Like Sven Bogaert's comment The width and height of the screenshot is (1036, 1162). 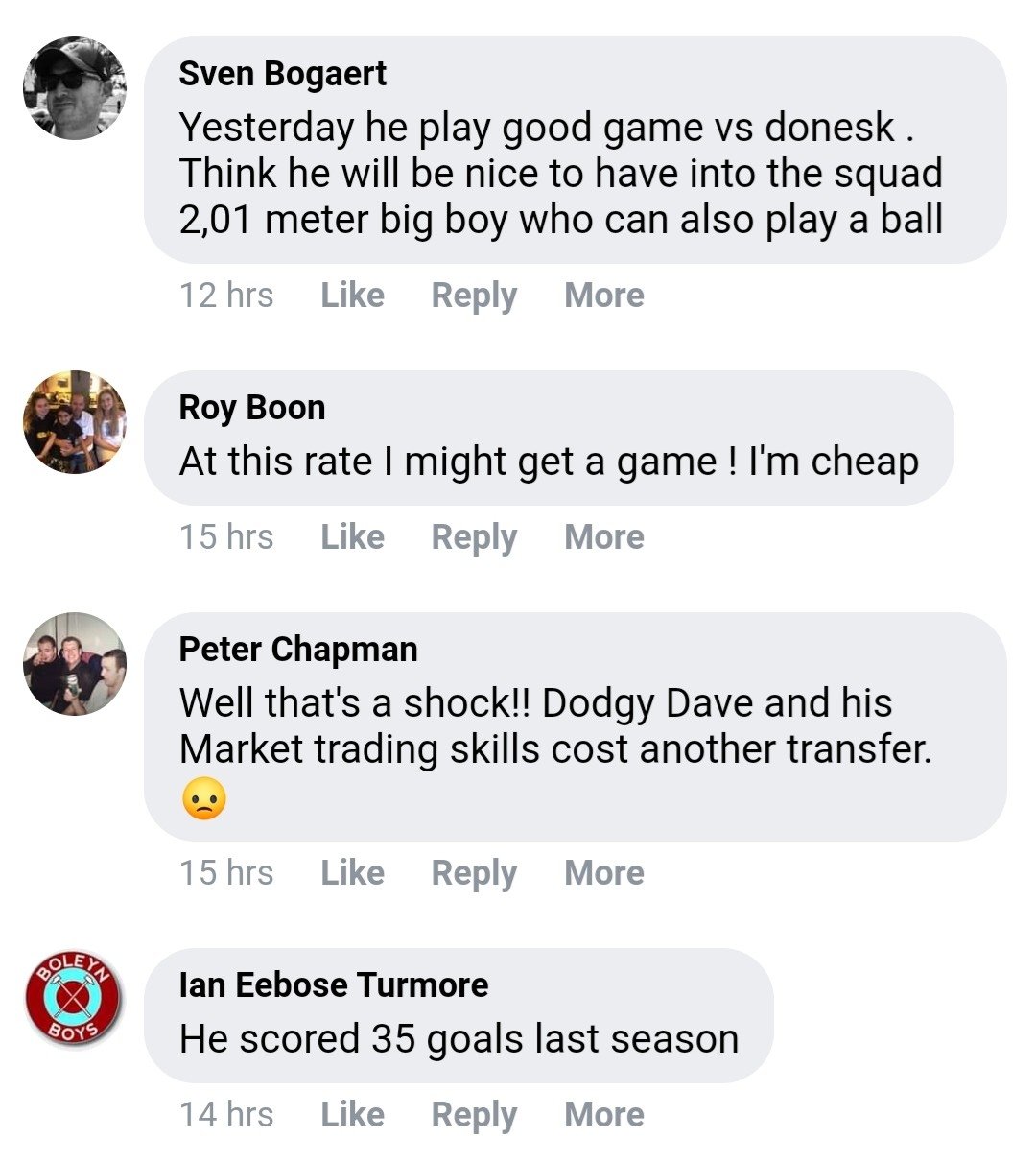tap(352, 296)
